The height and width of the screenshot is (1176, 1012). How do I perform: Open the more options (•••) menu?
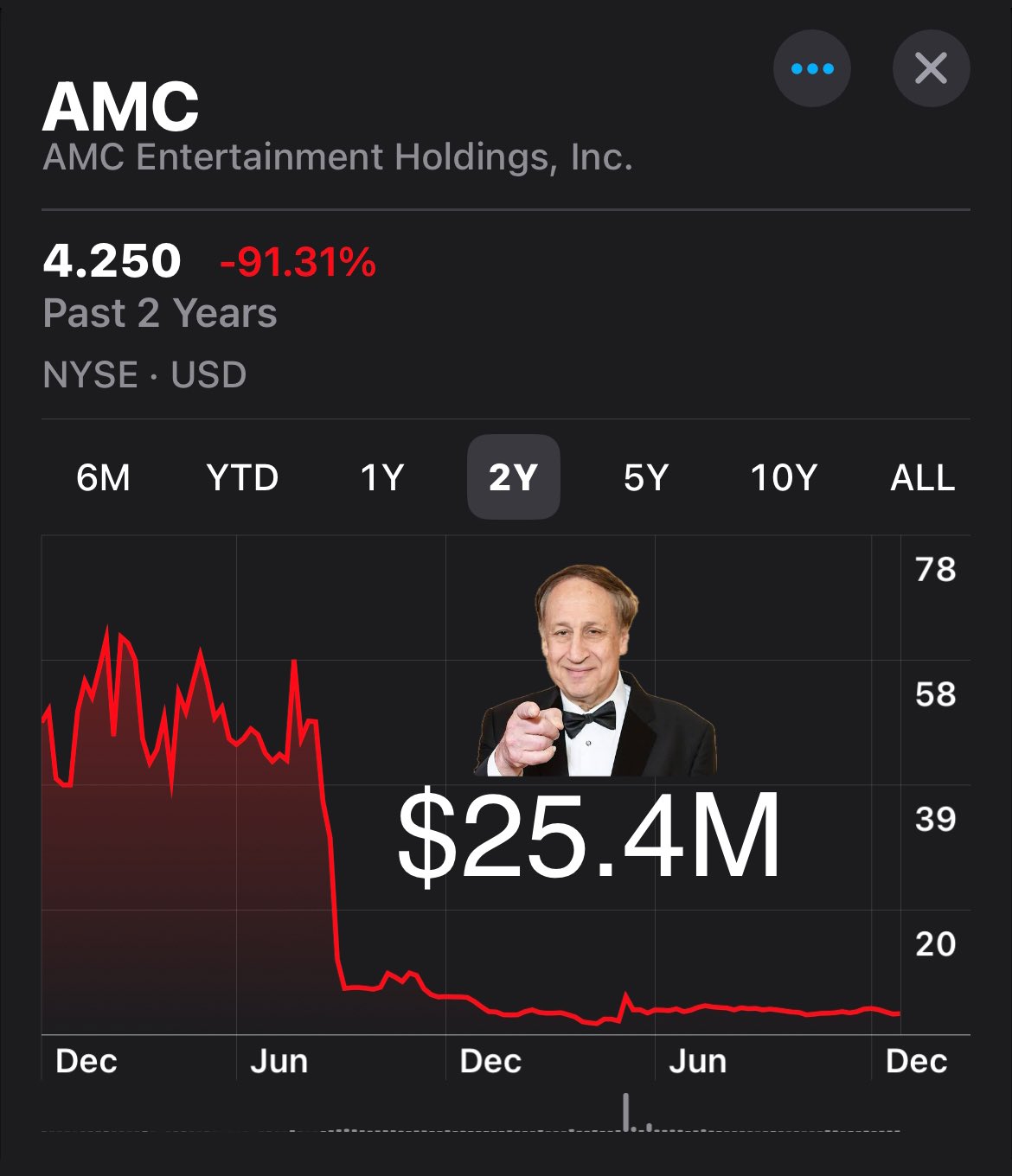(811, 68)
